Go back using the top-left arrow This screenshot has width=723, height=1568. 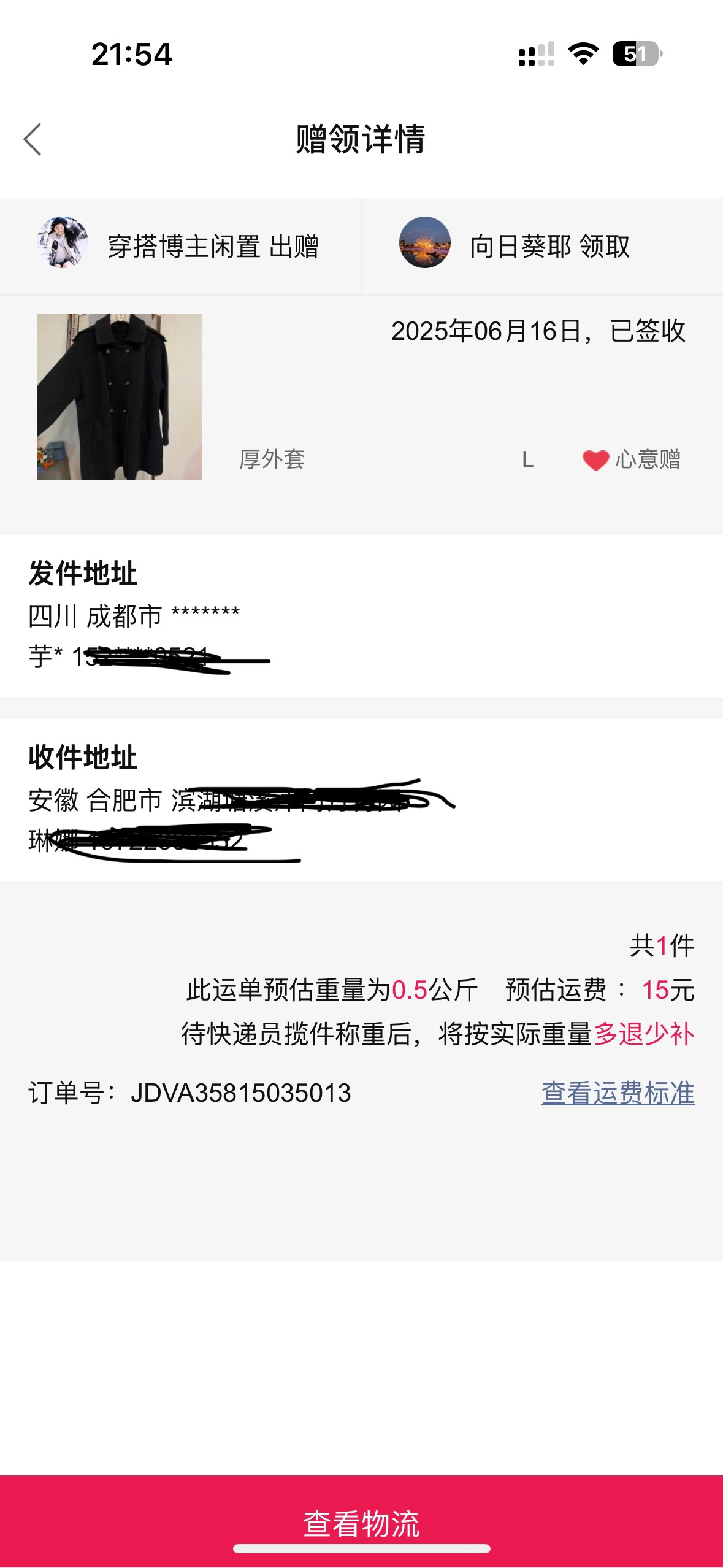coord(33,139)
